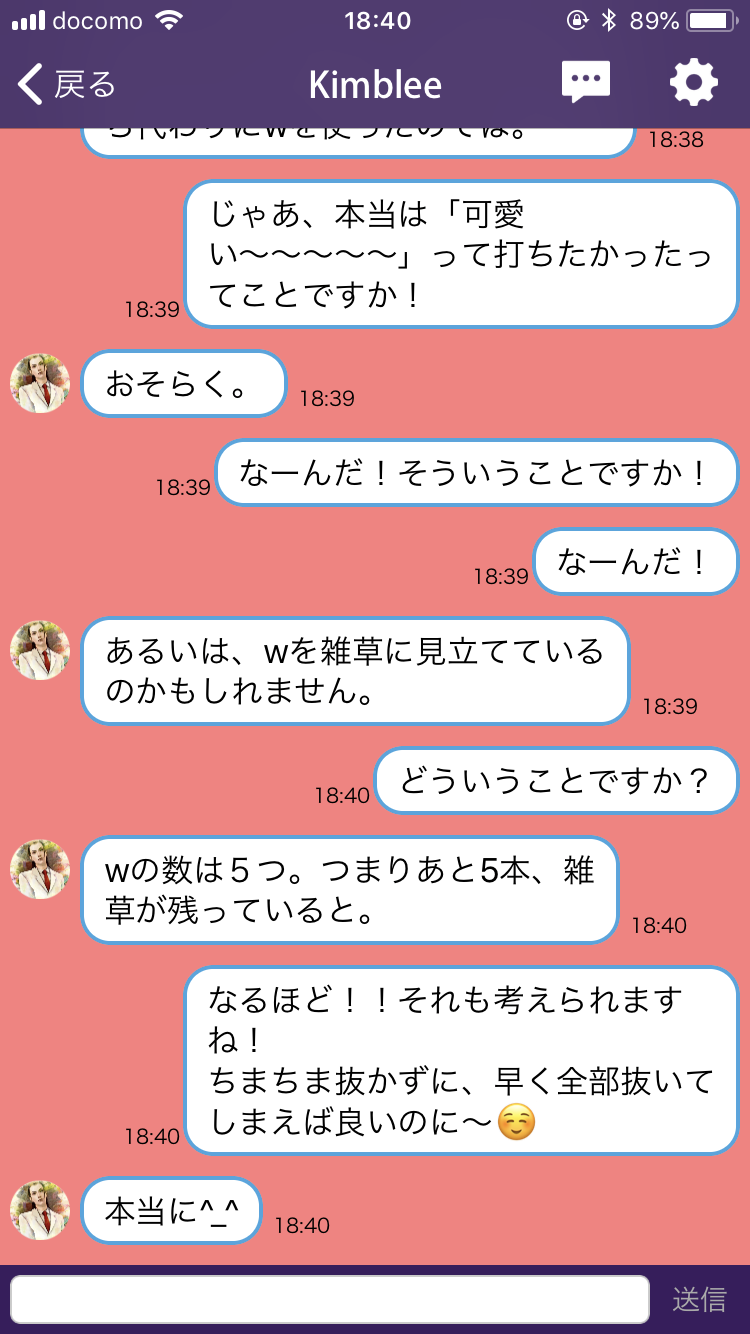750x1334 pixels.
Task: Focus the message text field
Action: click(x=330, y=1299)
